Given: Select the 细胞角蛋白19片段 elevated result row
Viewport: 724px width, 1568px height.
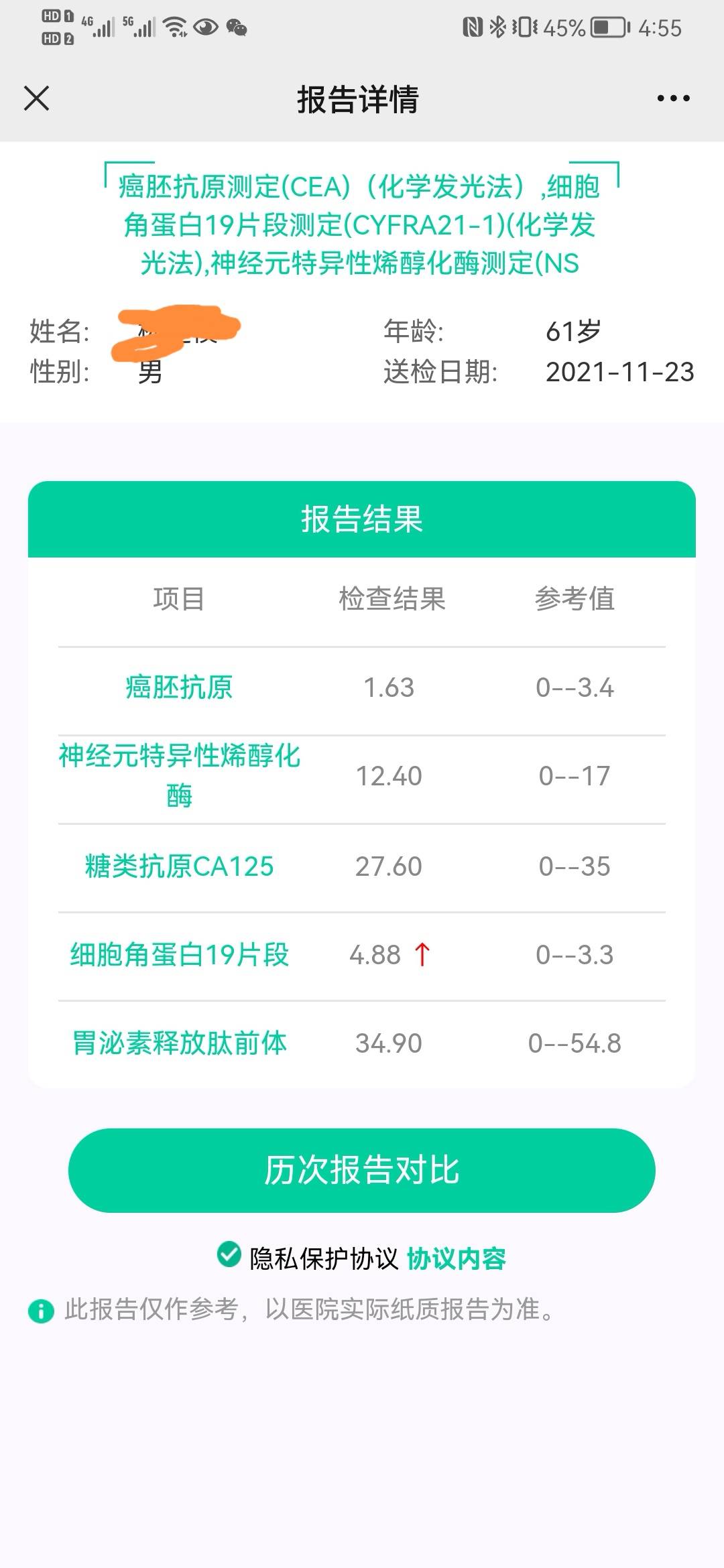Looking at the screenshot, I should [x=178, y=954].
